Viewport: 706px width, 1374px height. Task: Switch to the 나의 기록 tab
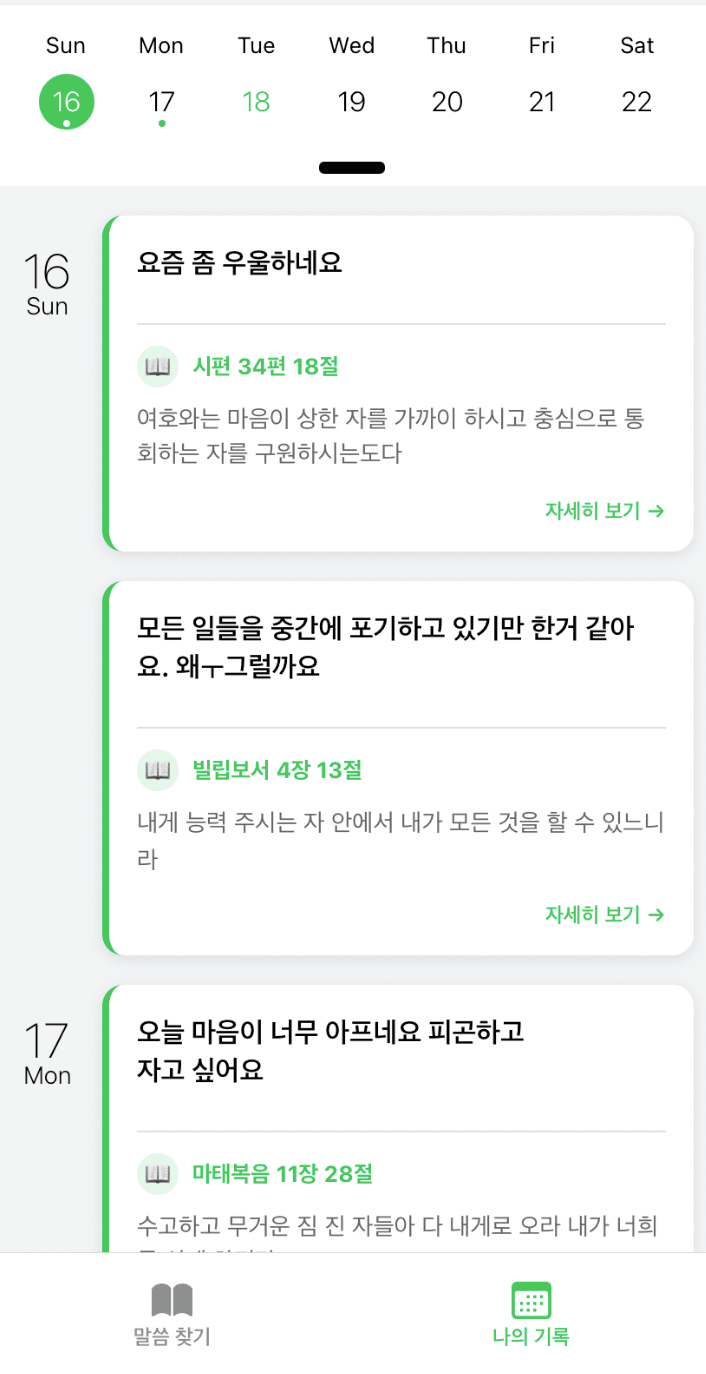click(x=531, y=1316)
